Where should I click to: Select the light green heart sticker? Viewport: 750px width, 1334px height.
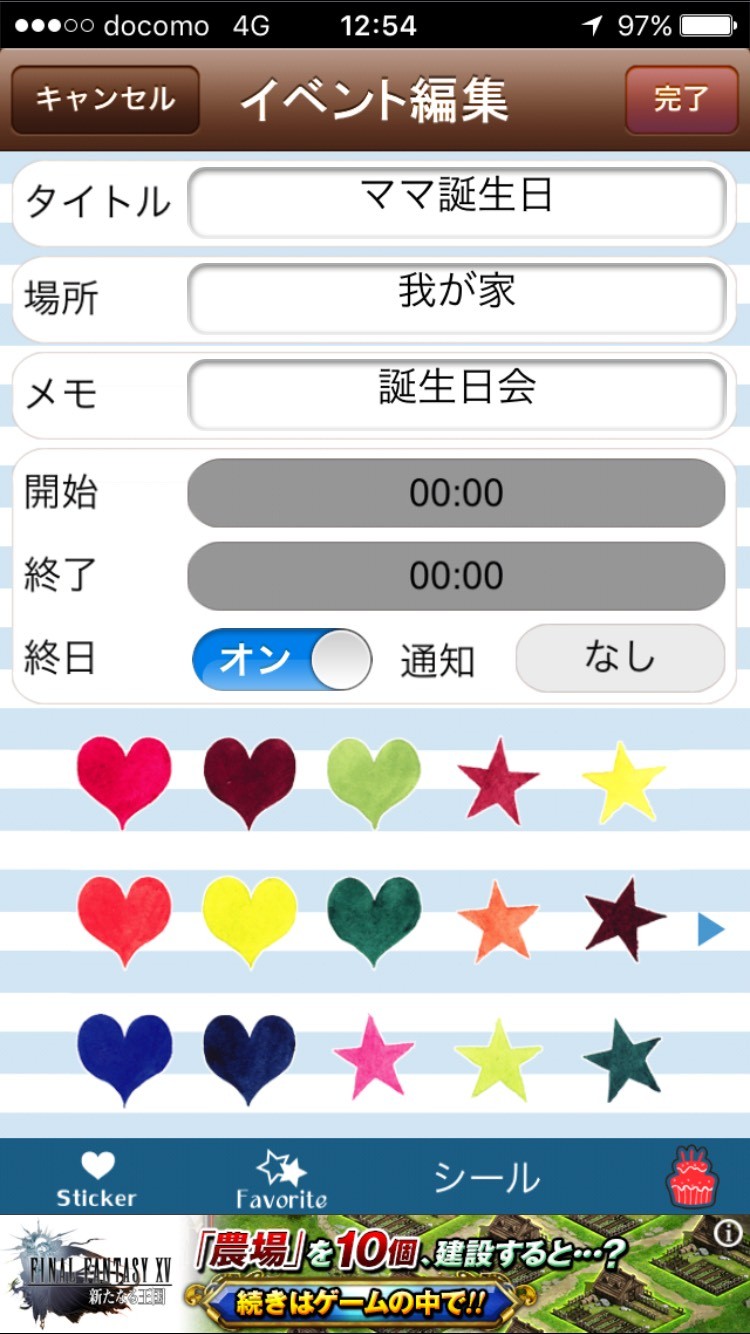coord(374,781)
